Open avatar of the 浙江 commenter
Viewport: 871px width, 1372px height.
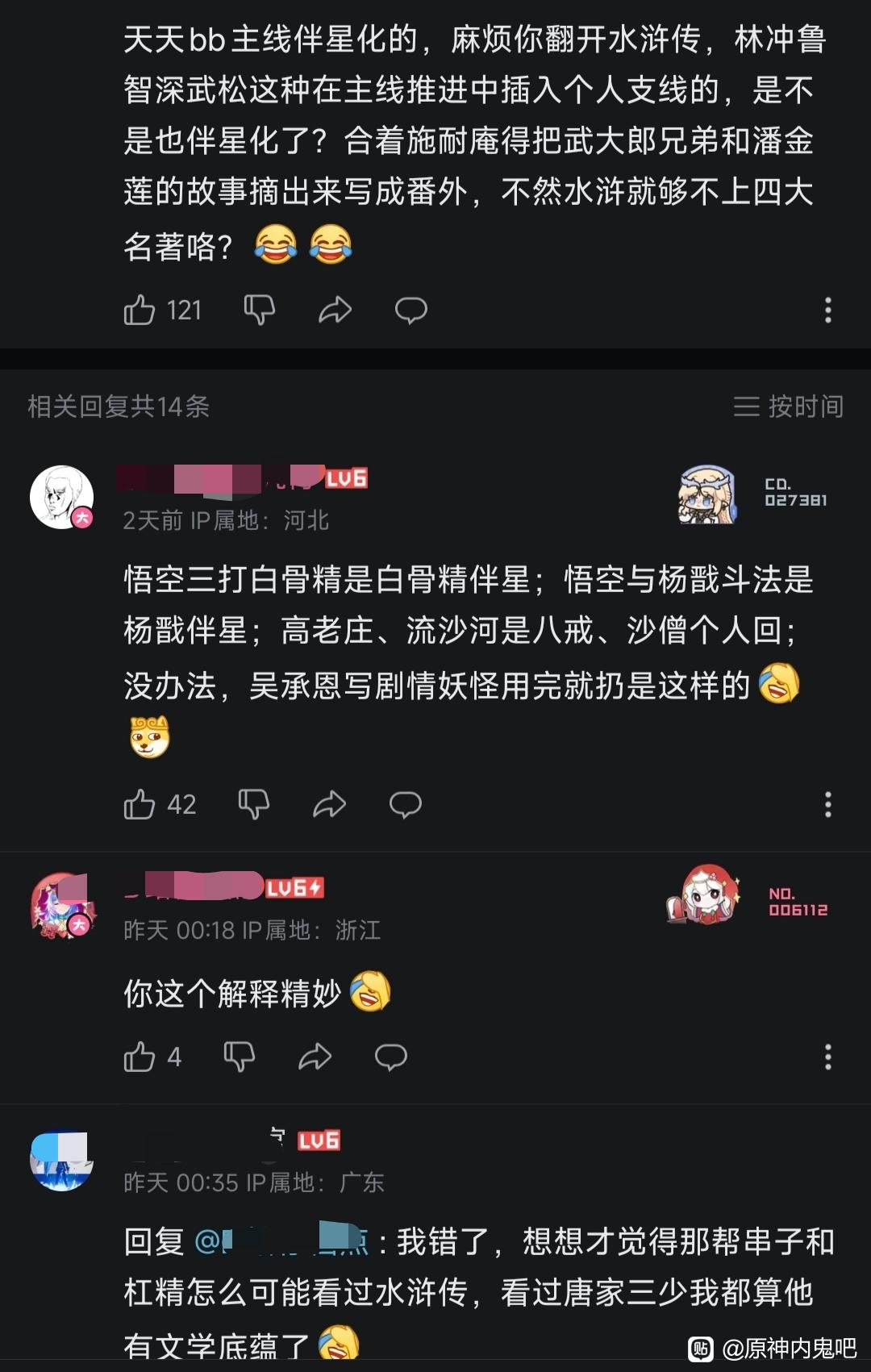[x=62, y=907]
